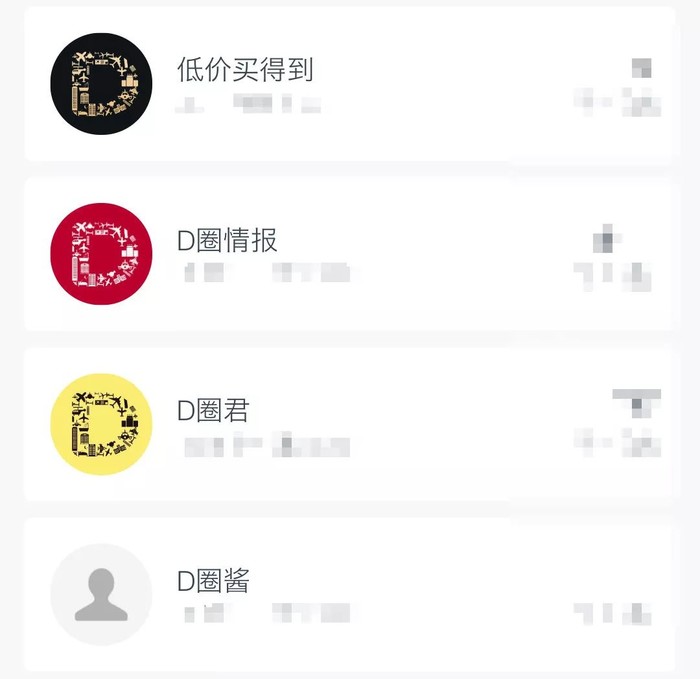Screen dimensions: 700x679
Task: Open the 低价买得到 conversation
Action: 350,84
